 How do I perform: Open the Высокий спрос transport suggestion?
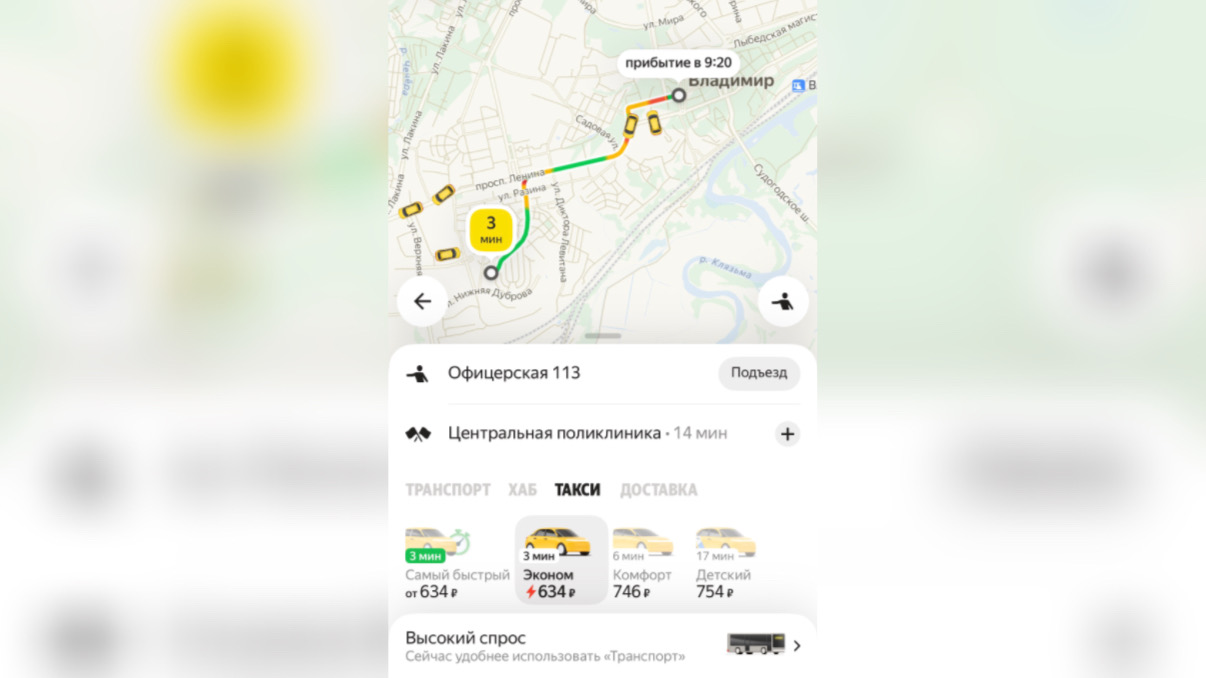[x=602, y=645]
